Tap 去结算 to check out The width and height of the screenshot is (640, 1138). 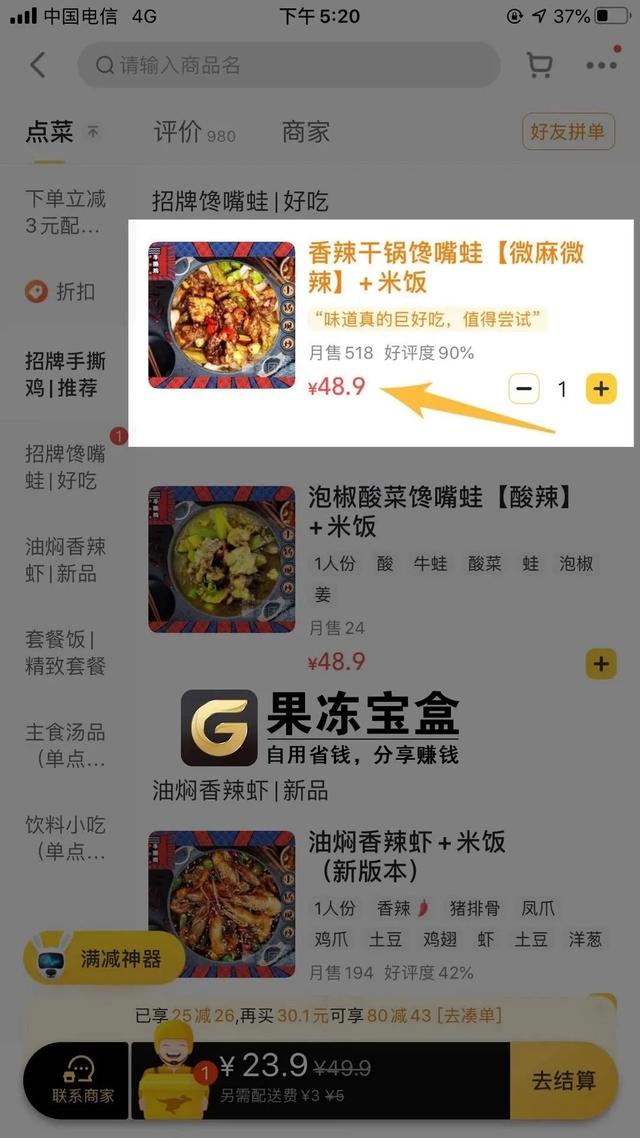point(563,1080)
